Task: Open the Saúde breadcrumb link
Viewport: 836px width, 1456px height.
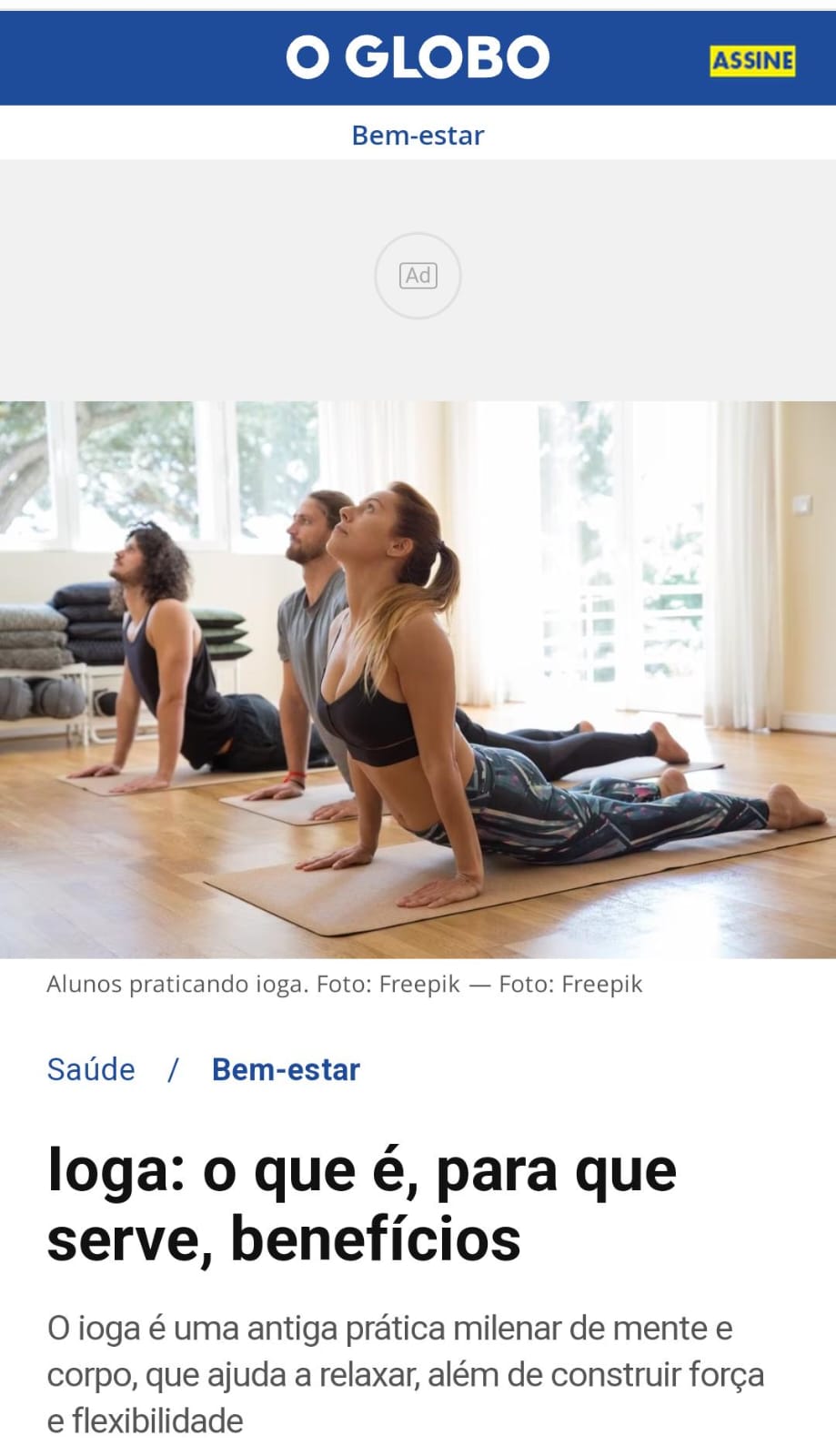Action: 91,1069
